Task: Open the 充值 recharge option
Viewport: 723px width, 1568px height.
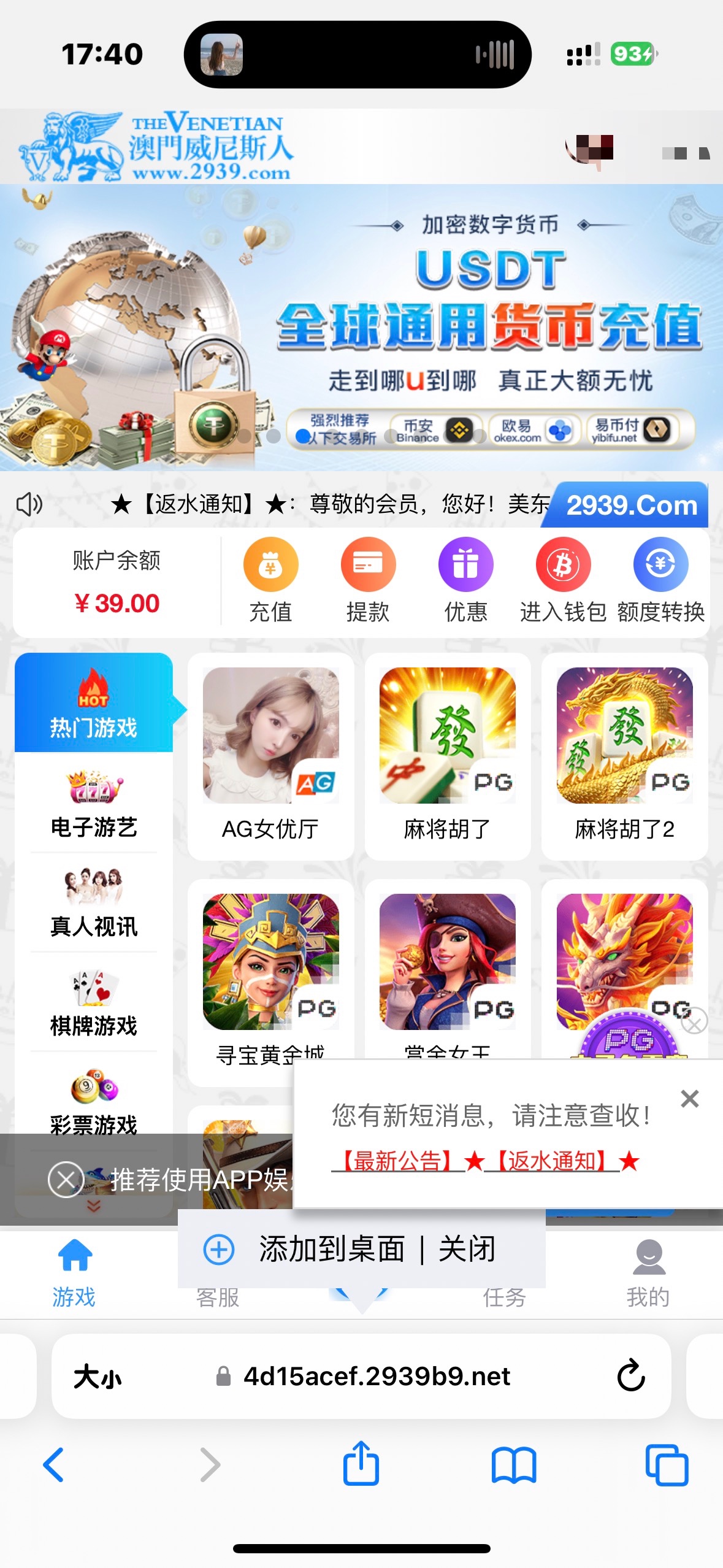Action: [x=270, y=579]
